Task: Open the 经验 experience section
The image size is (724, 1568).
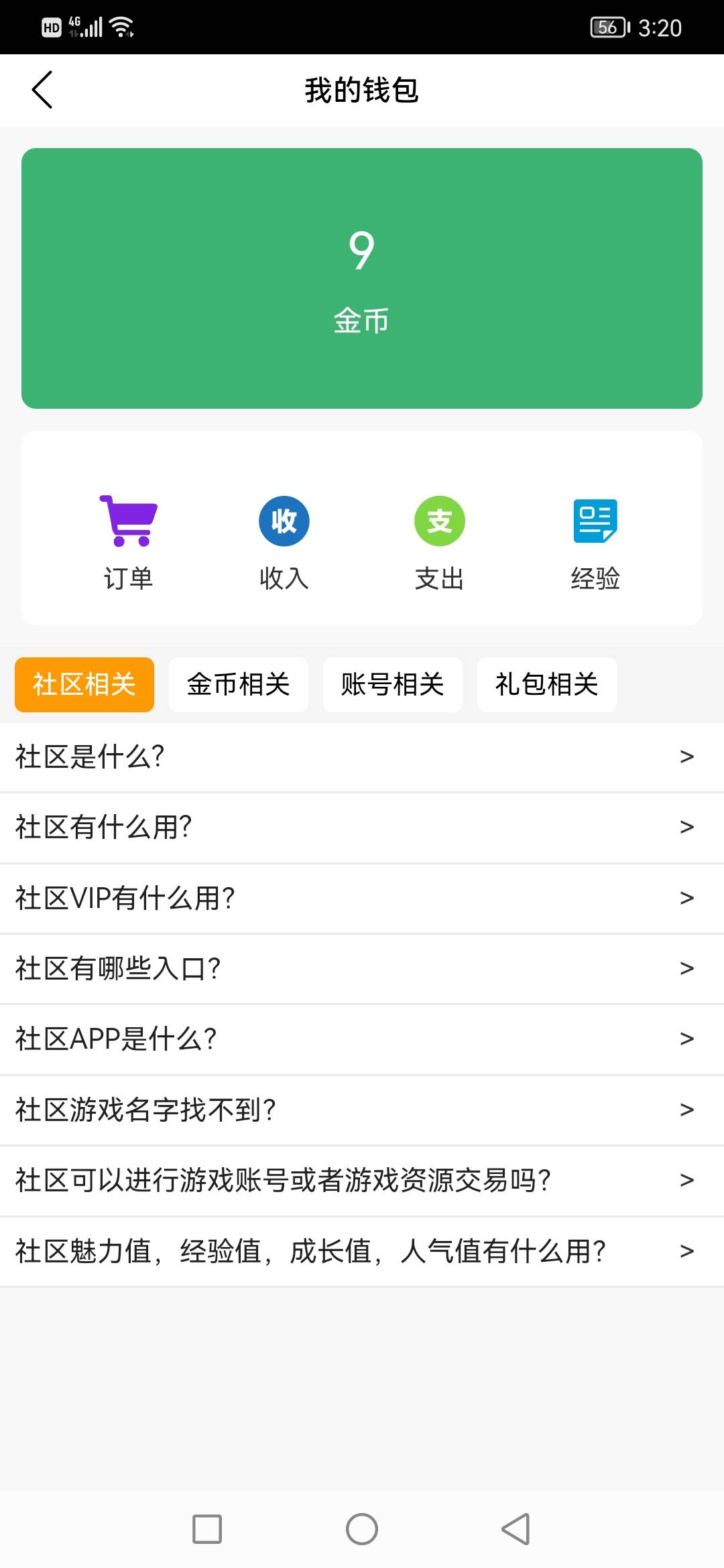Action: coord(595,541)
